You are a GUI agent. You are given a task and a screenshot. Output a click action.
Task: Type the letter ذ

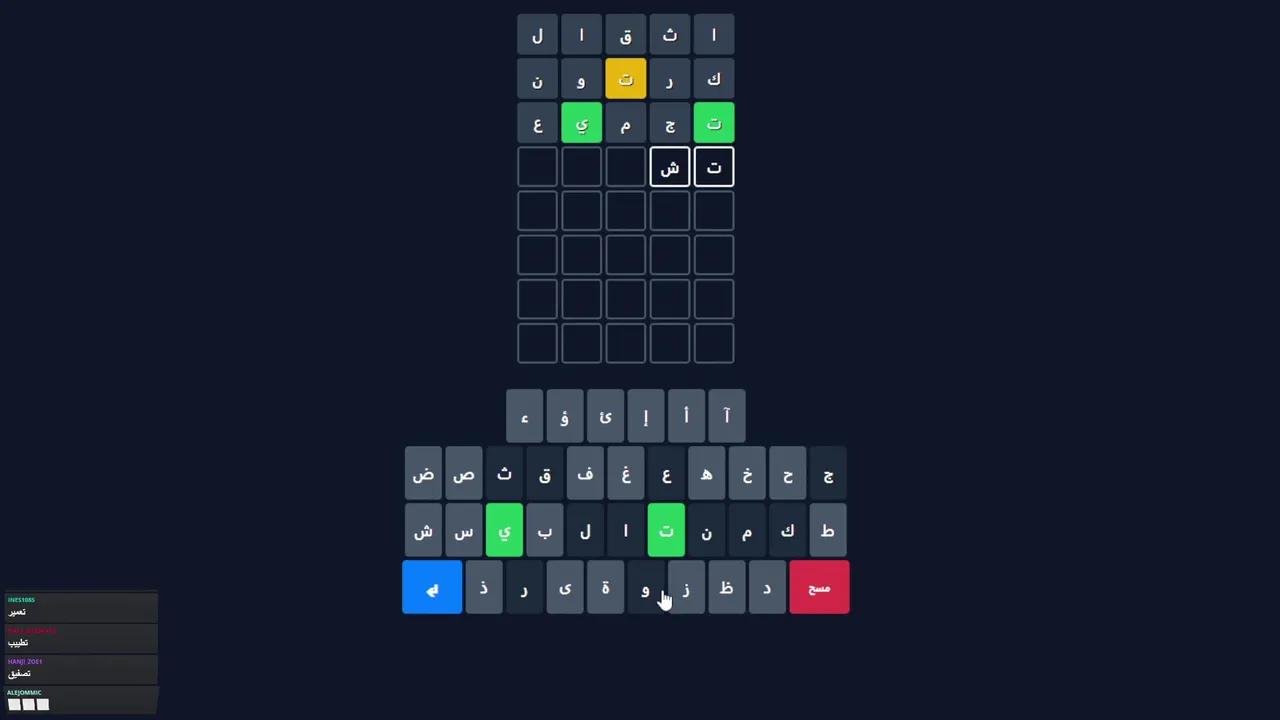click(483, 588)
